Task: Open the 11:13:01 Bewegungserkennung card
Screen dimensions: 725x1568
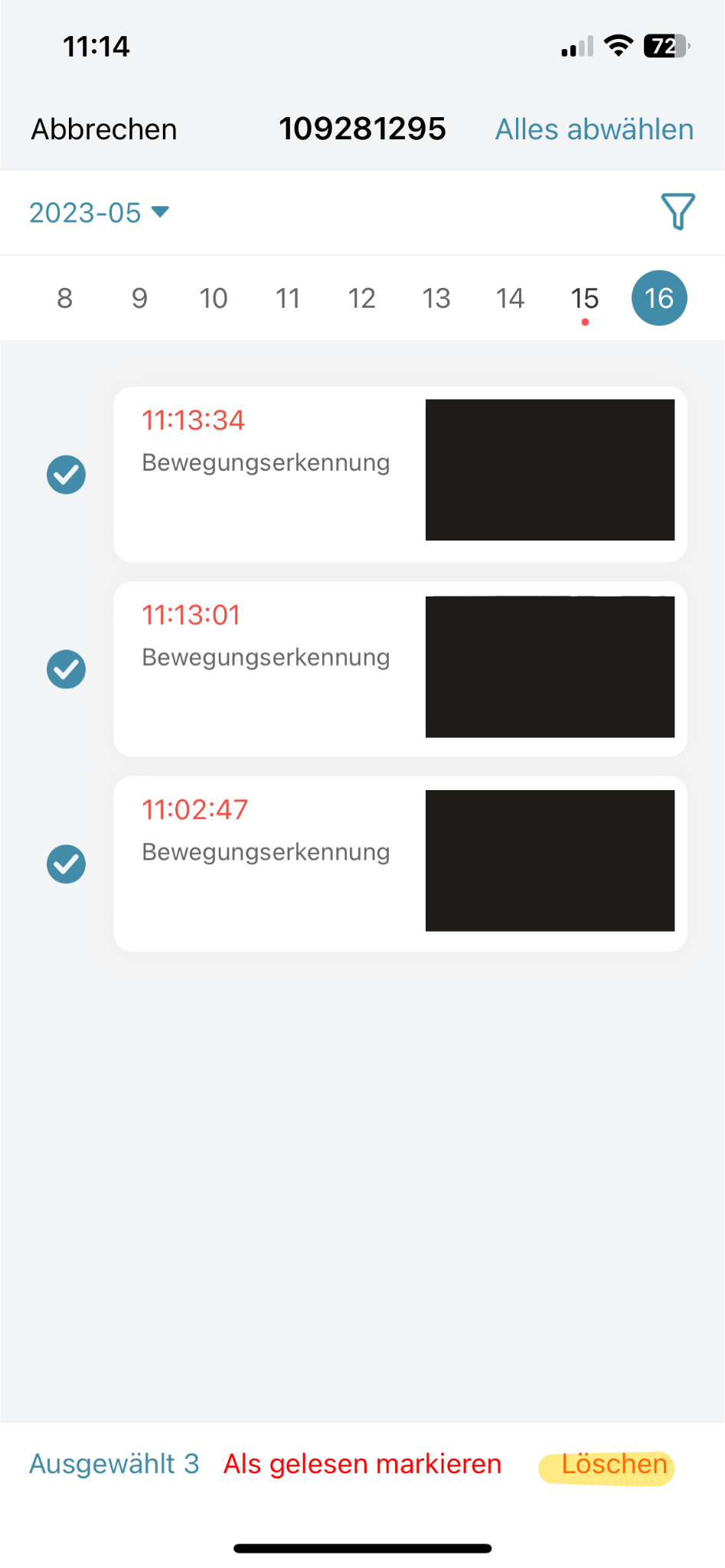Action: coord(400,669)
